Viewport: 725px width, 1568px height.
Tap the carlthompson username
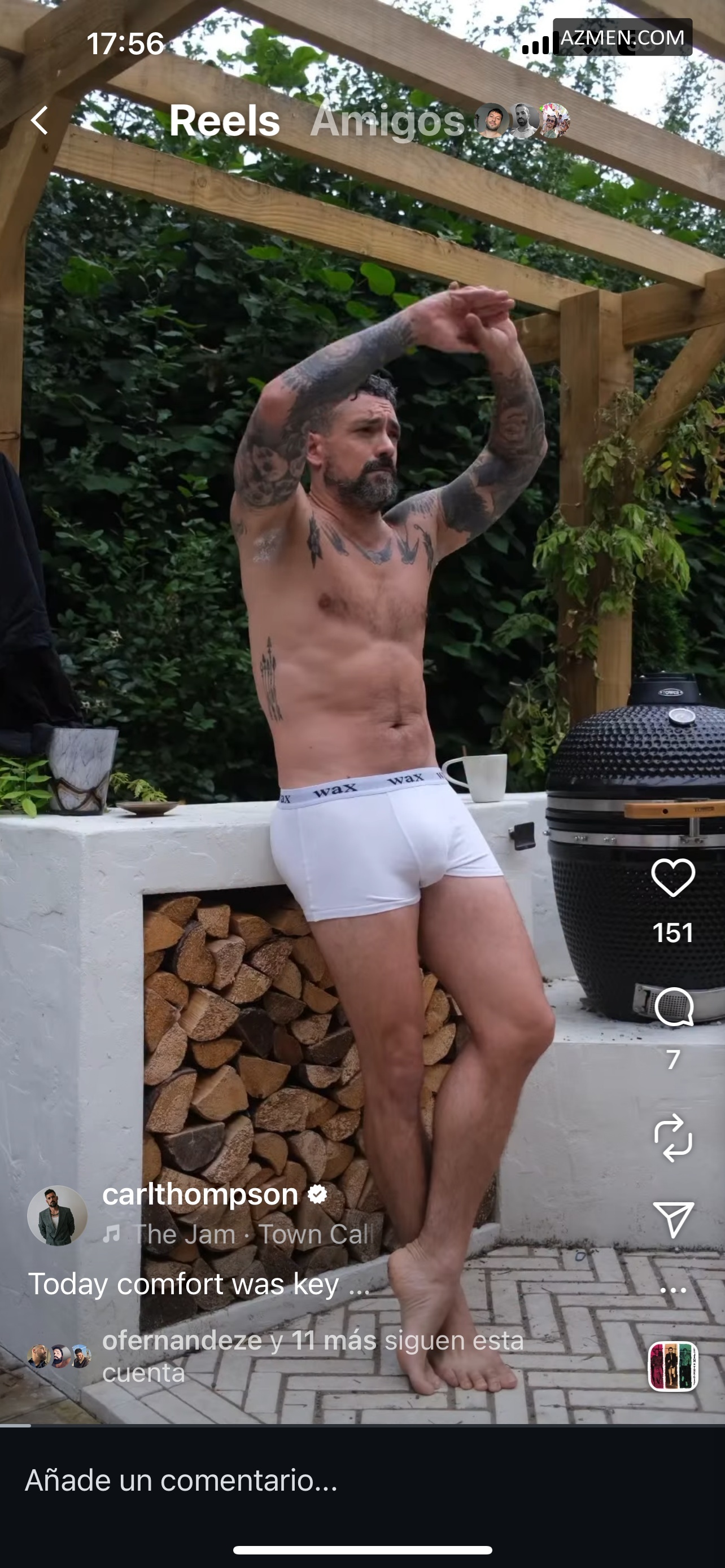click(x=200, y=1194)
